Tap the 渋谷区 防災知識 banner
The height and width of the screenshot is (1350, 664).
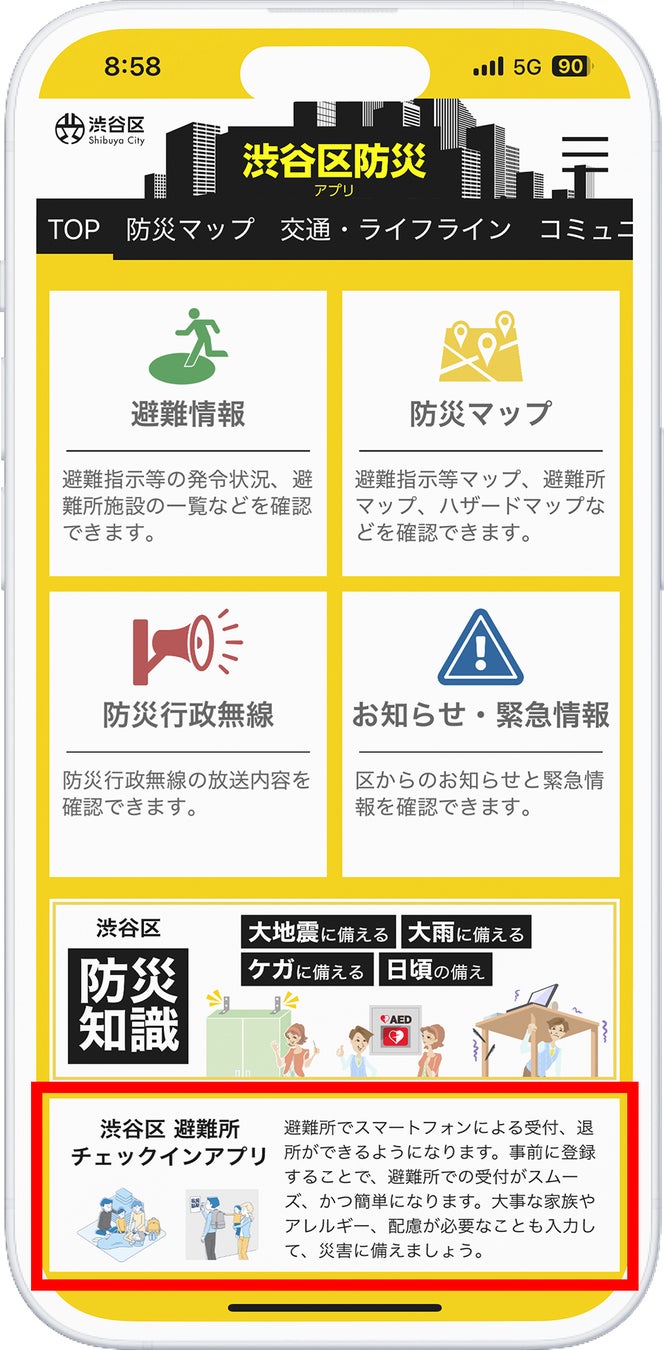tap(334, 988)
